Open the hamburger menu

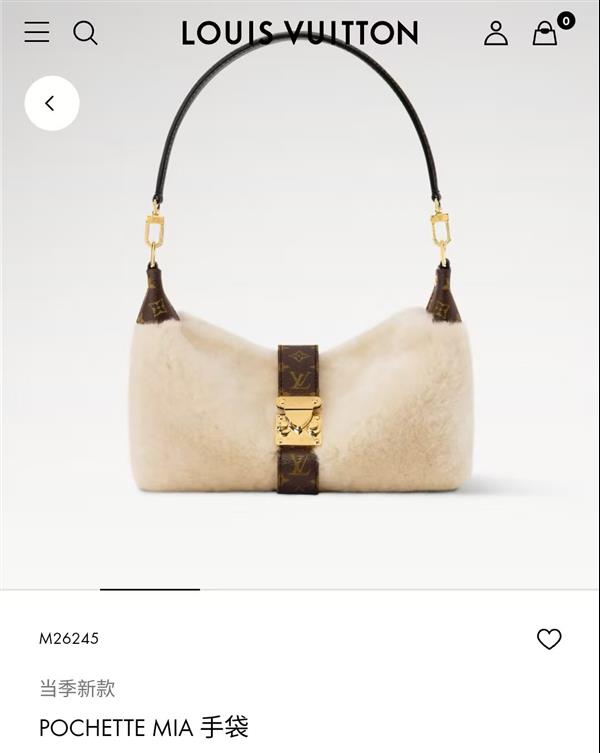[37, 33]
